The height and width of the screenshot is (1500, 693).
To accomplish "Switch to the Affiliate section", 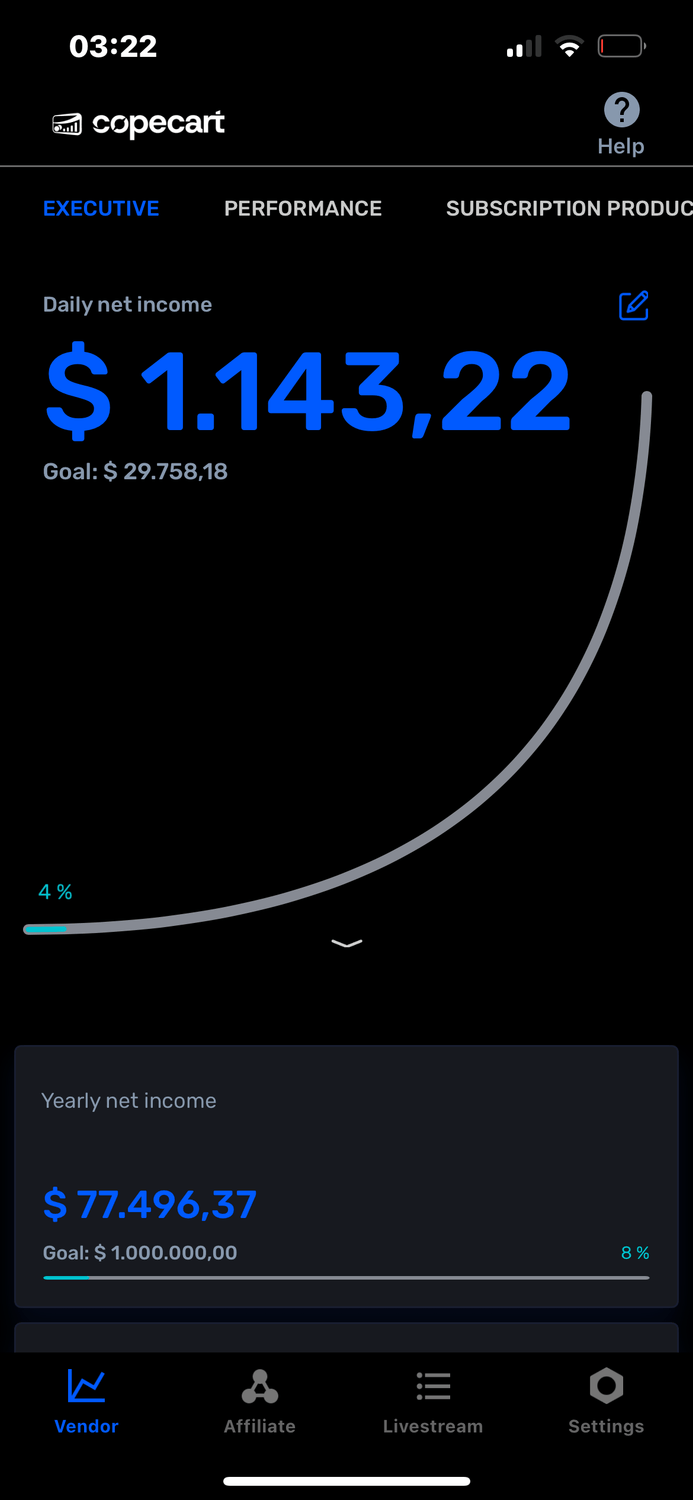I will click(260, 1401).
